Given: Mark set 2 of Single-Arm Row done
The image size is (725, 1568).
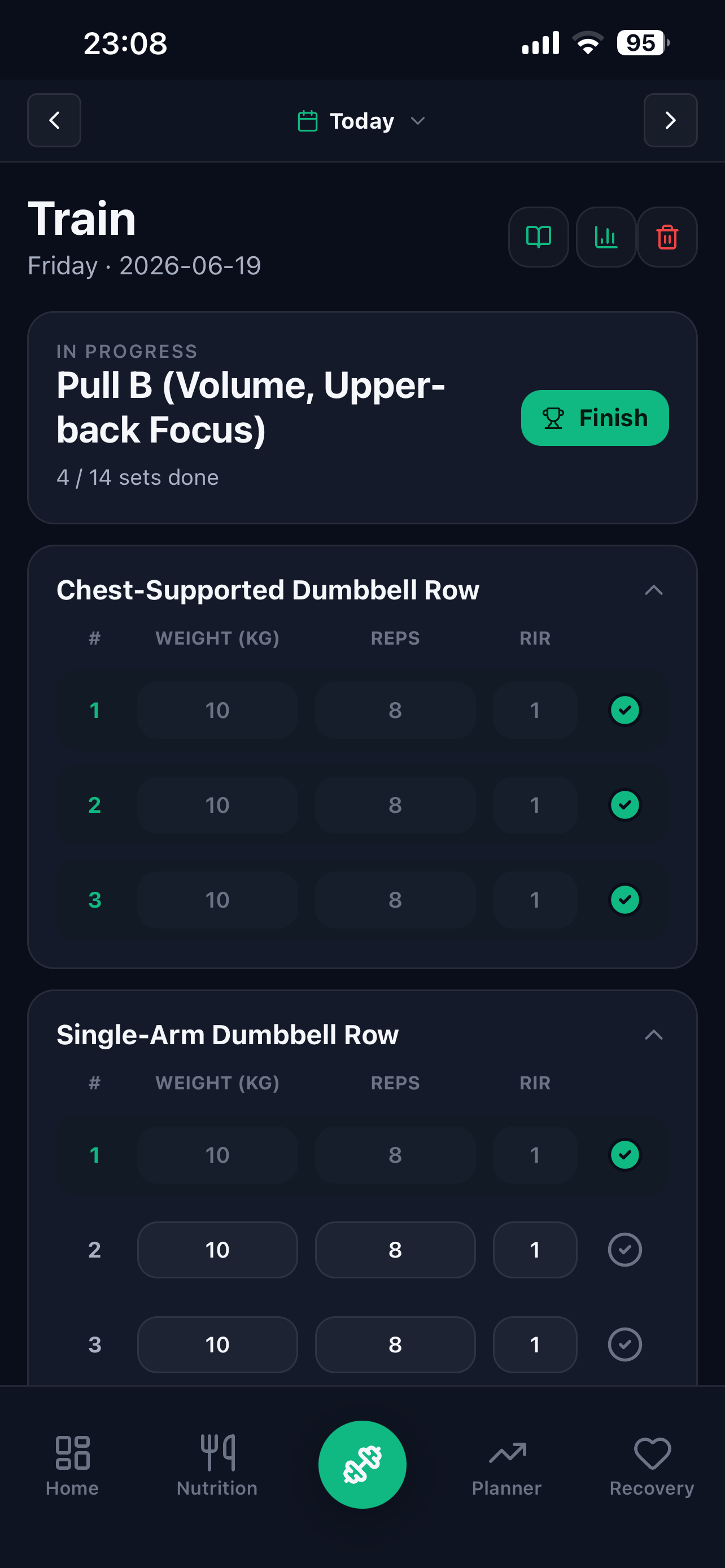Looking at the screenshot, I should point(624,1250).
